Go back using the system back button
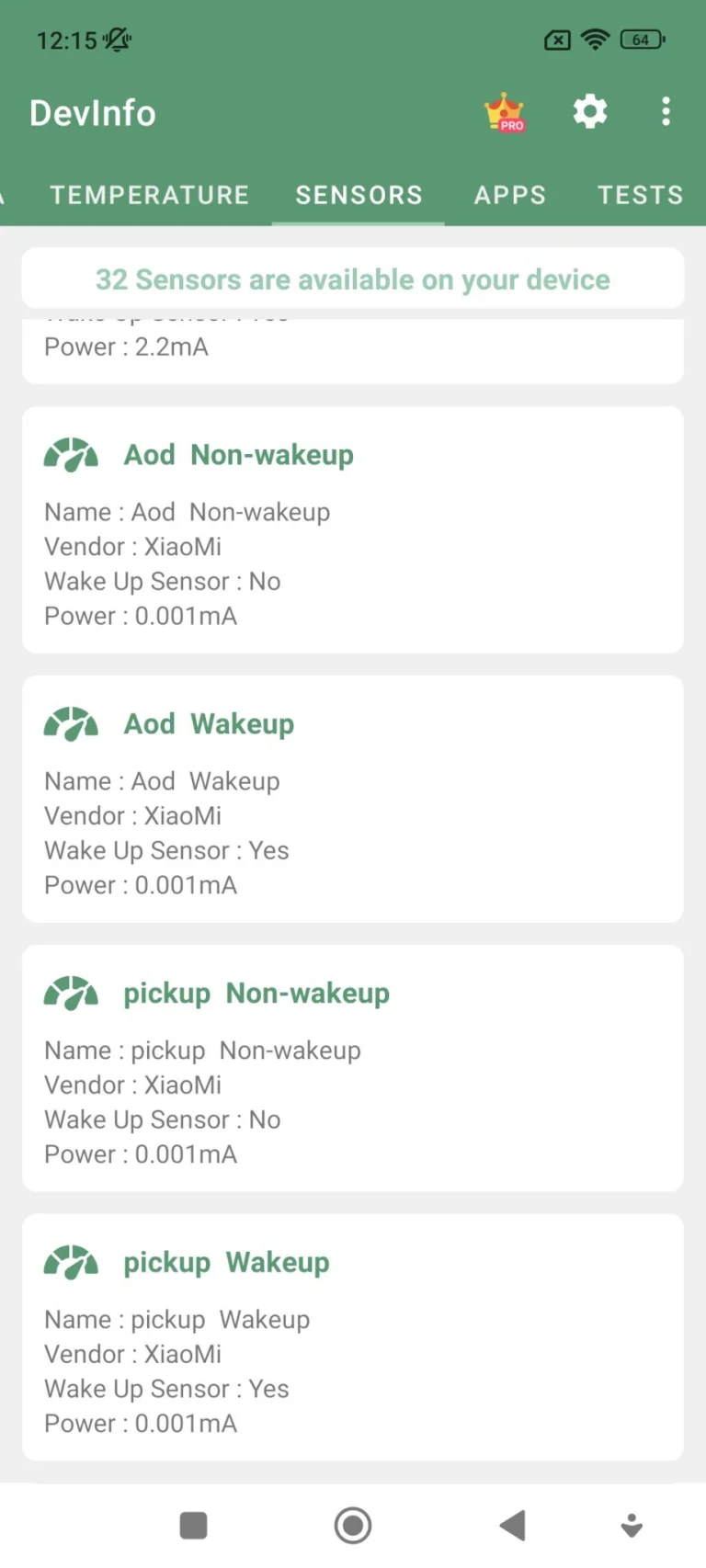 tap(513, 1526)
